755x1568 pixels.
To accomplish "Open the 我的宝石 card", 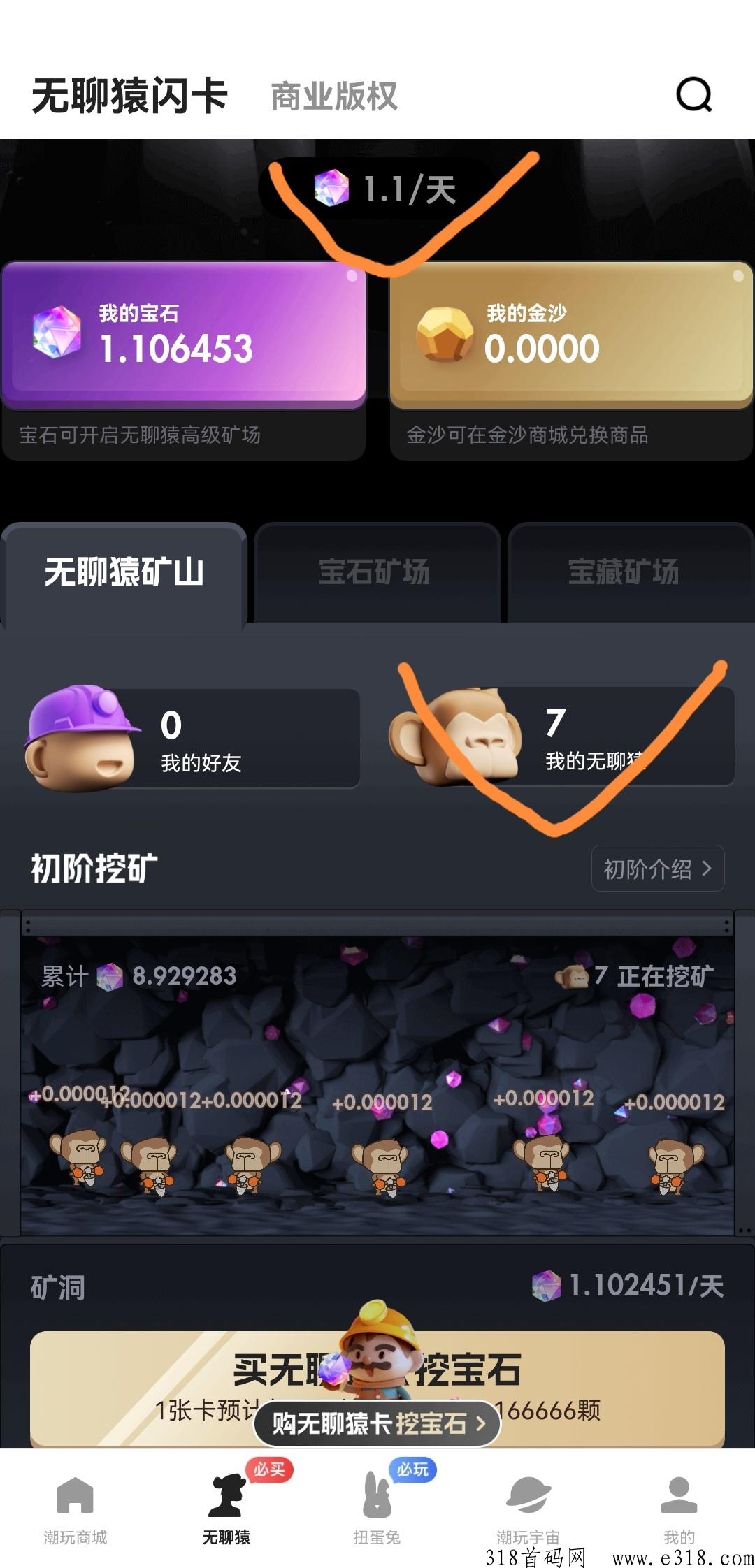I will [x=184, y=334].
